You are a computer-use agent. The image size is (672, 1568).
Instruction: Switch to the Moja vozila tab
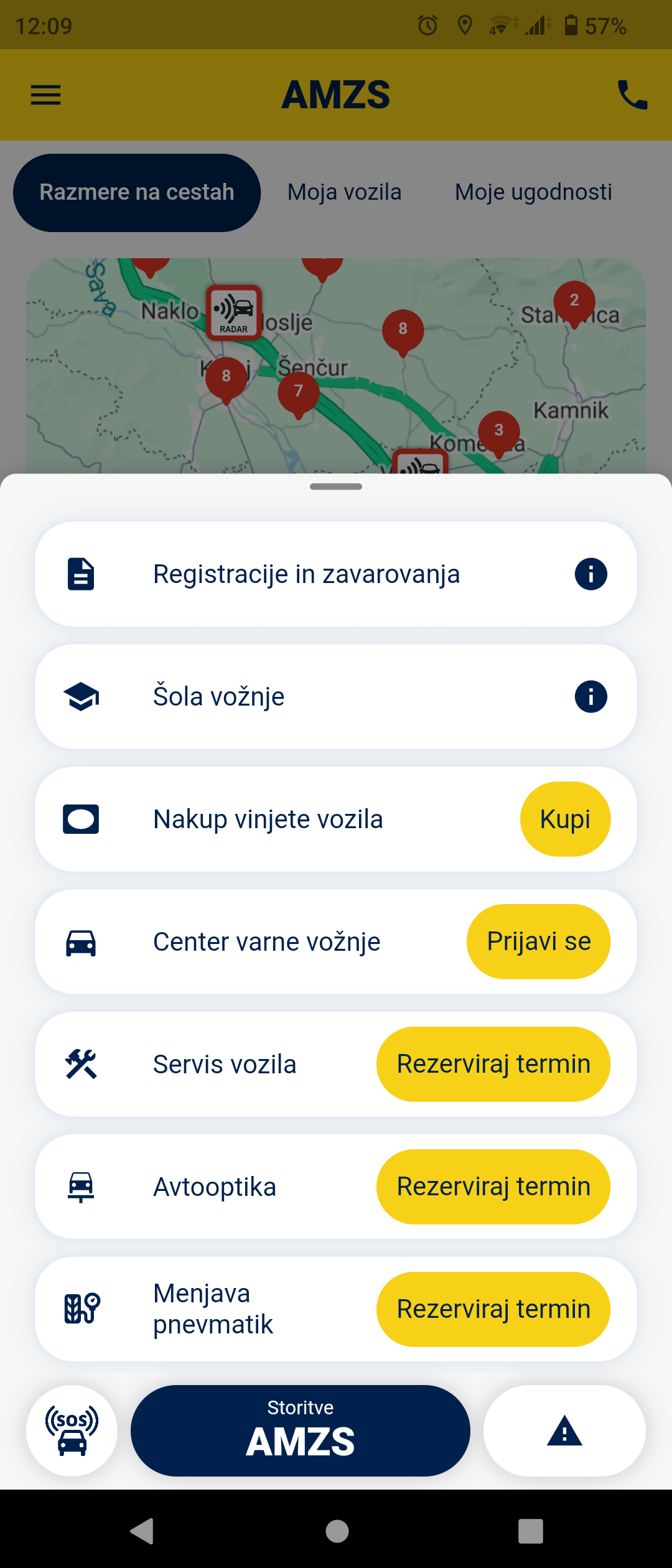(344, 192)
